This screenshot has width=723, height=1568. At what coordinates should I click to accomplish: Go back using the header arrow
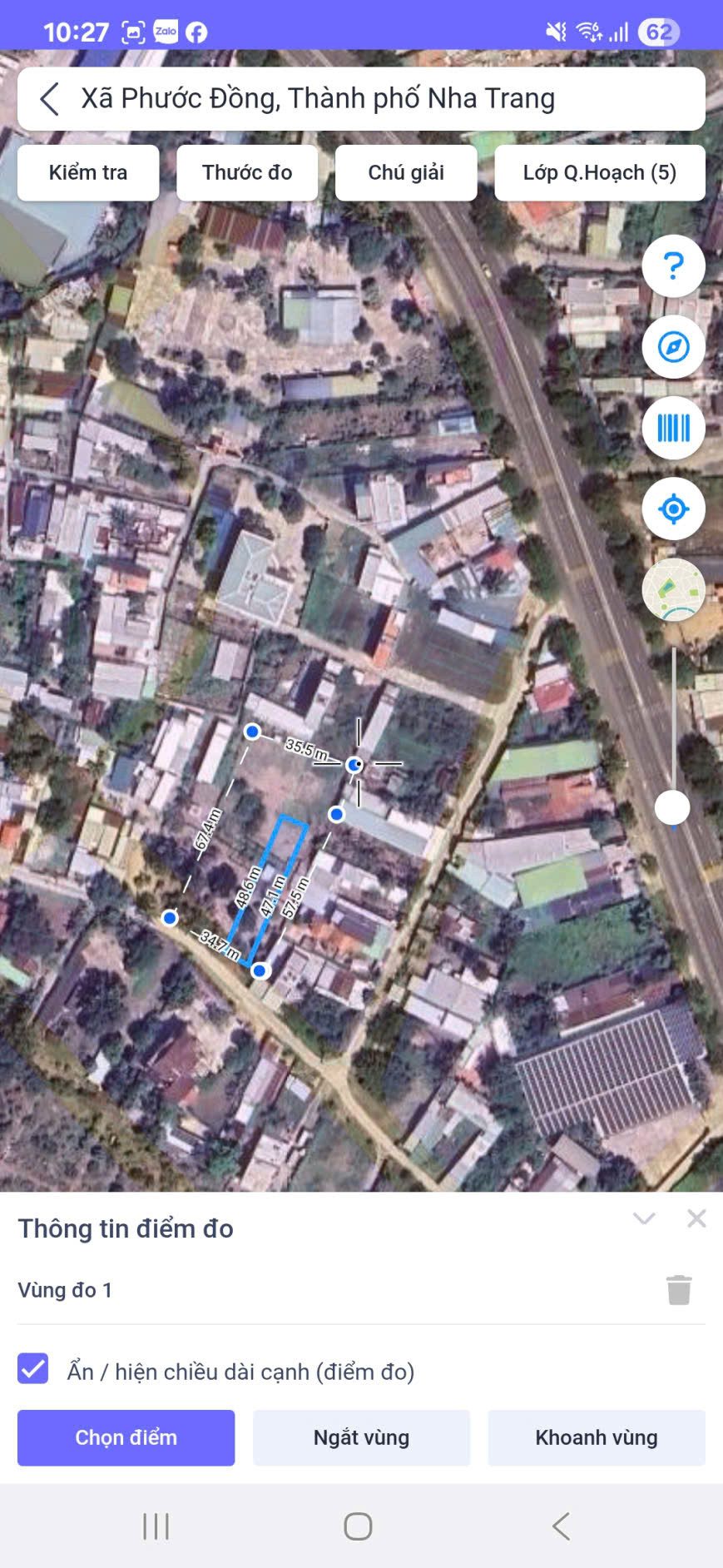point(49,99)
